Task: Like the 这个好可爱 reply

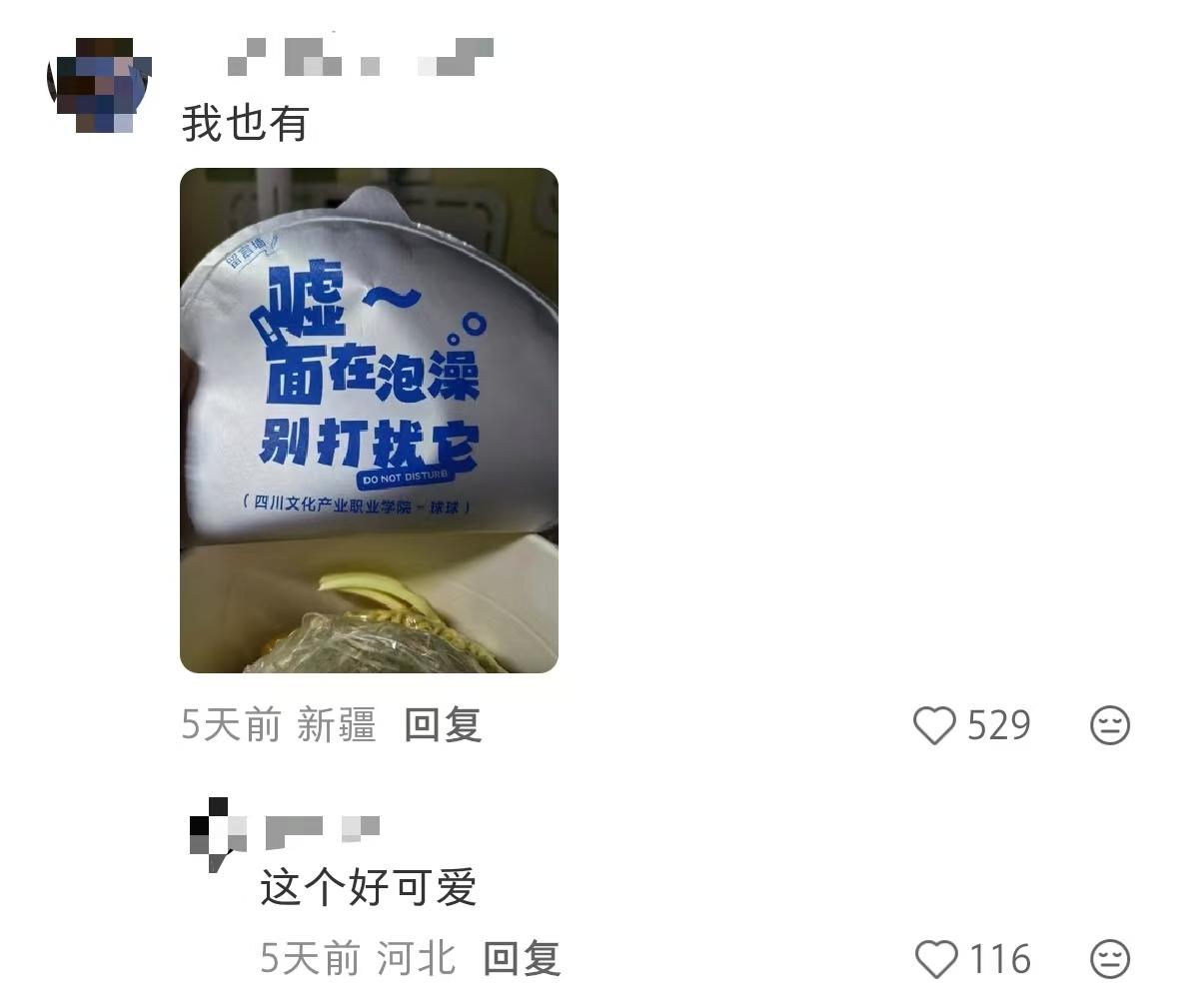Action: point(937,959)
